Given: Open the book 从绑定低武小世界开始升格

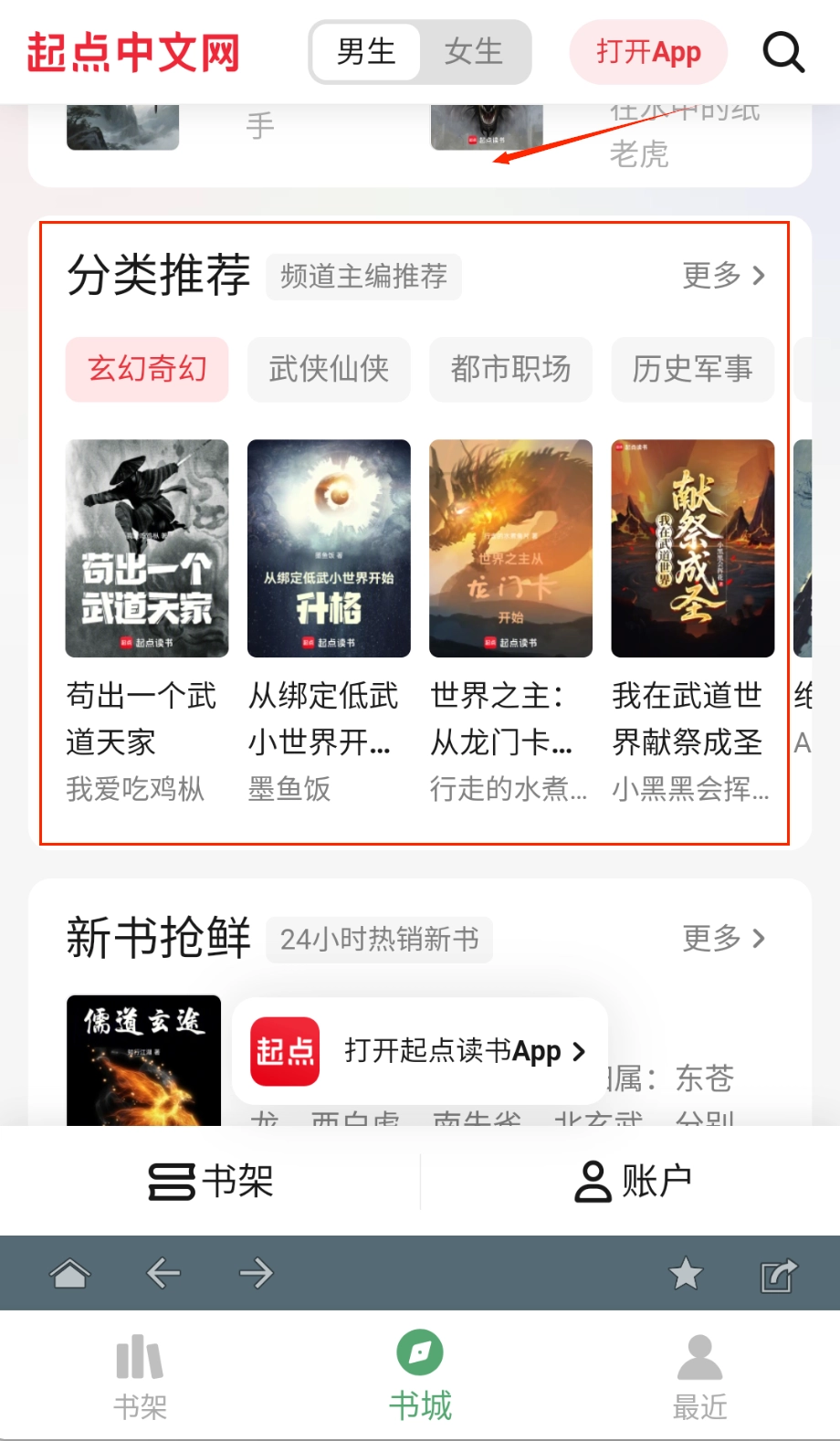Looking at the screenshot, I should pos(329,548).
